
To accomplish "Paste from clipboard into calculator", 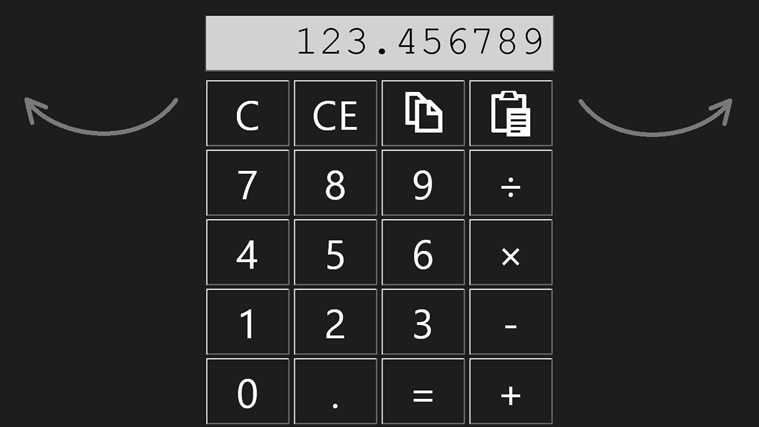I will coord(511,114).
